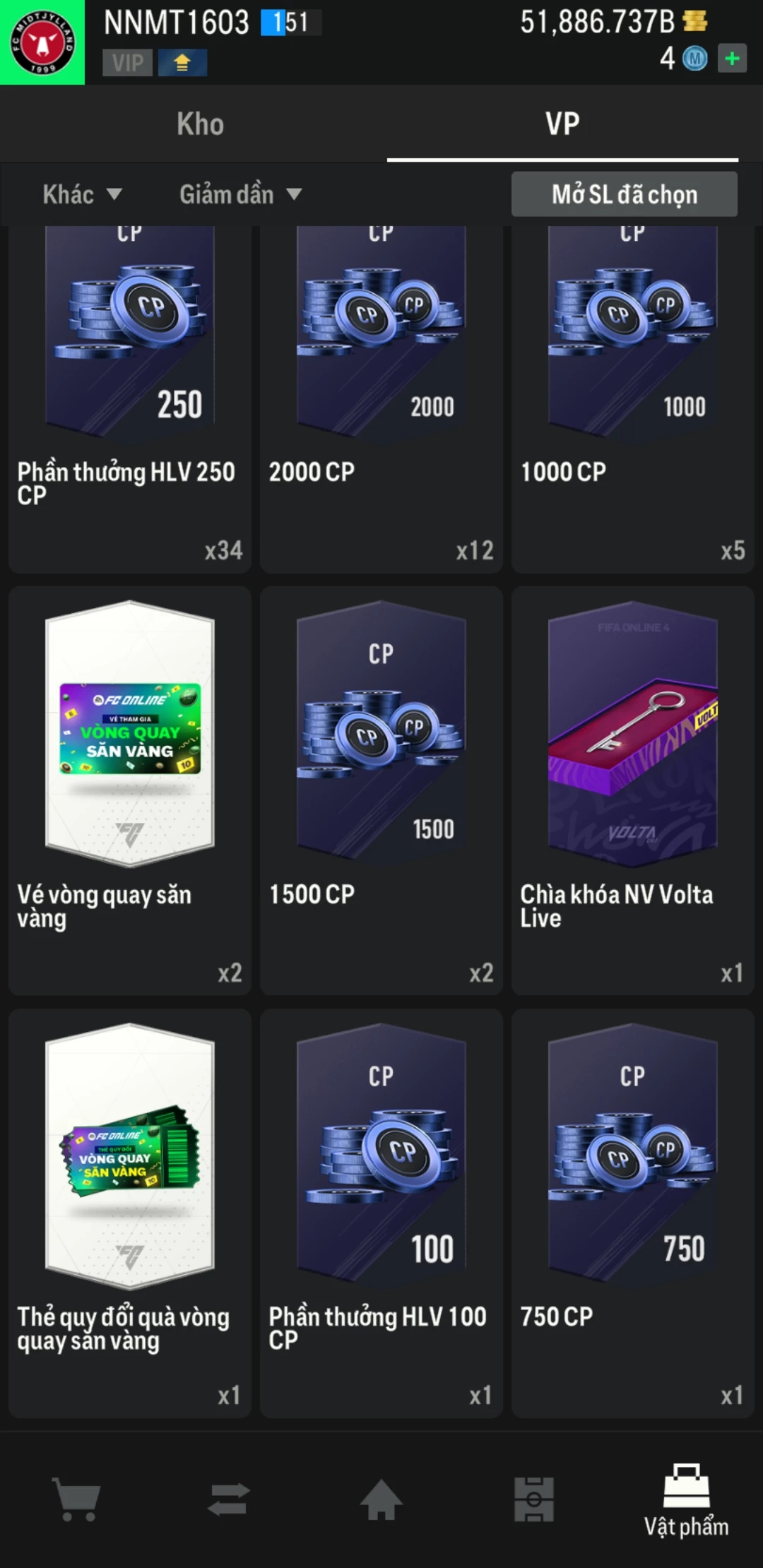Click the Mở SL đã chọn button
763x1568 pixels.
click(624, 194)
